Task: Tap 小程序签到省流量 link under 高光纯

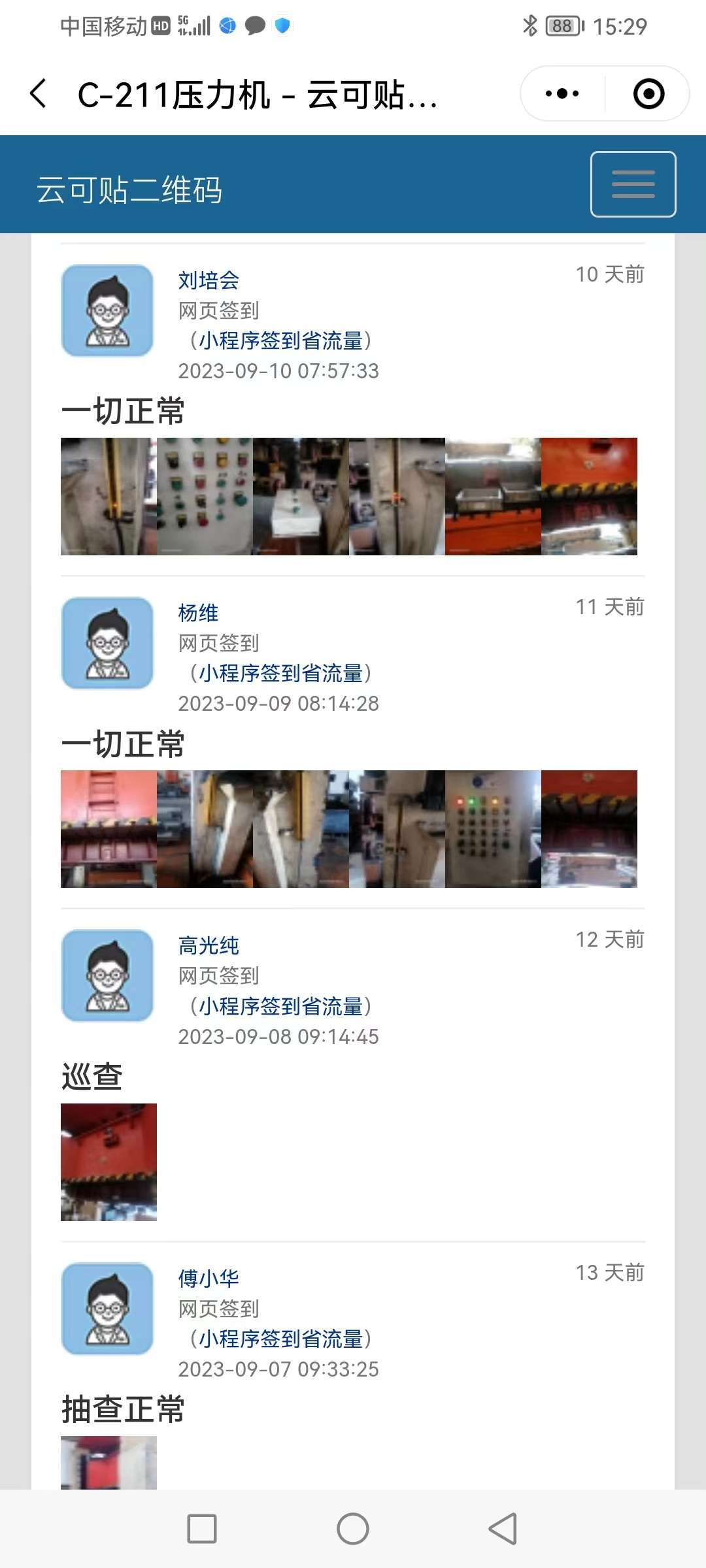Action: [x=280, y=1006]
